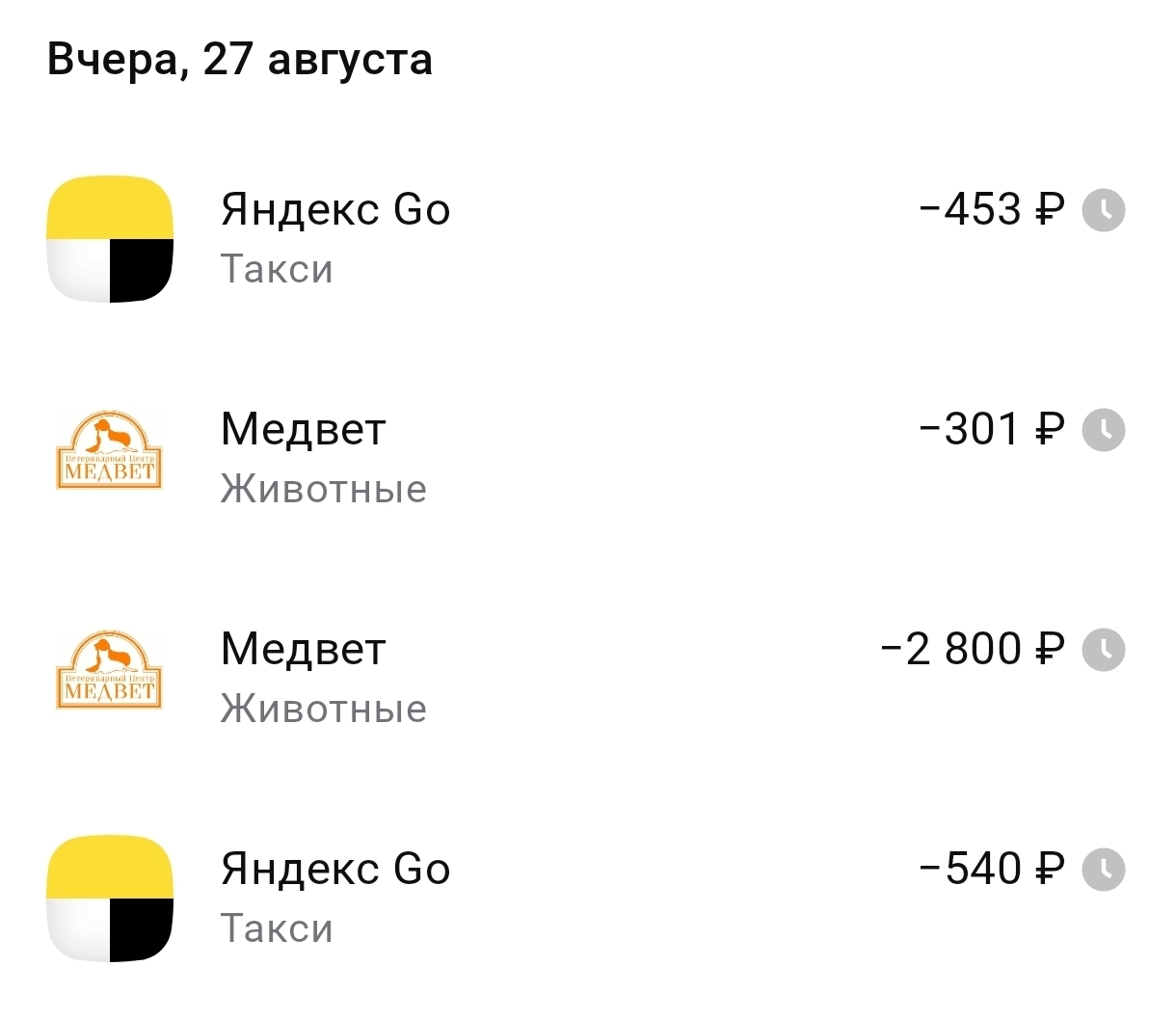
Task: Open the Медвет transaction for −301 ₽
Action: click(x=586, y=458)
